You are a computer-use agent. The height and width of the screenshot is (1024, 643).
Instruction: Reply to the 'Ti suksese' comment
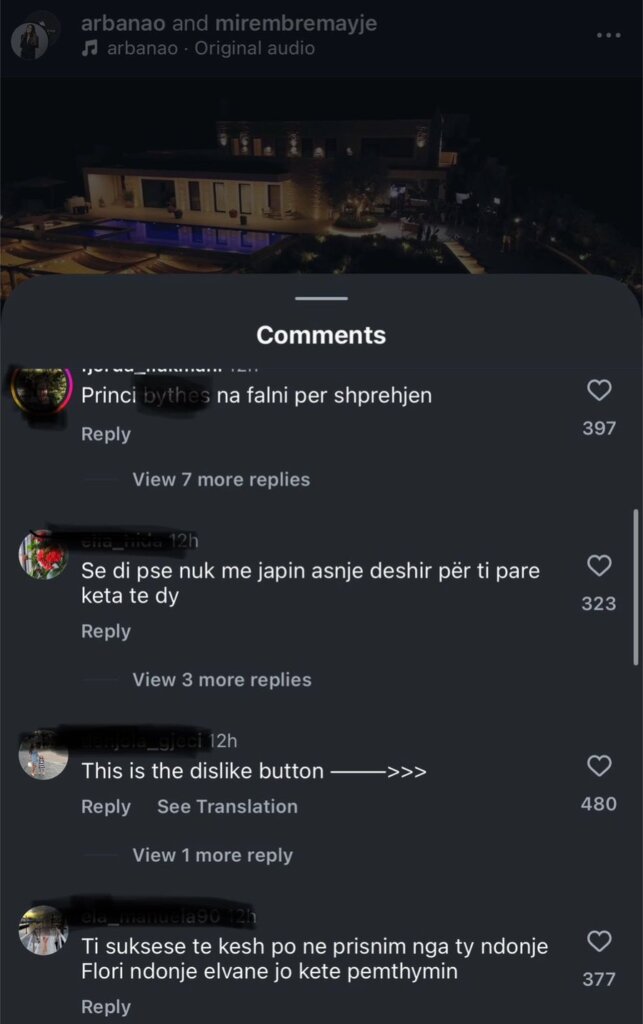(x=105, y=1007)
